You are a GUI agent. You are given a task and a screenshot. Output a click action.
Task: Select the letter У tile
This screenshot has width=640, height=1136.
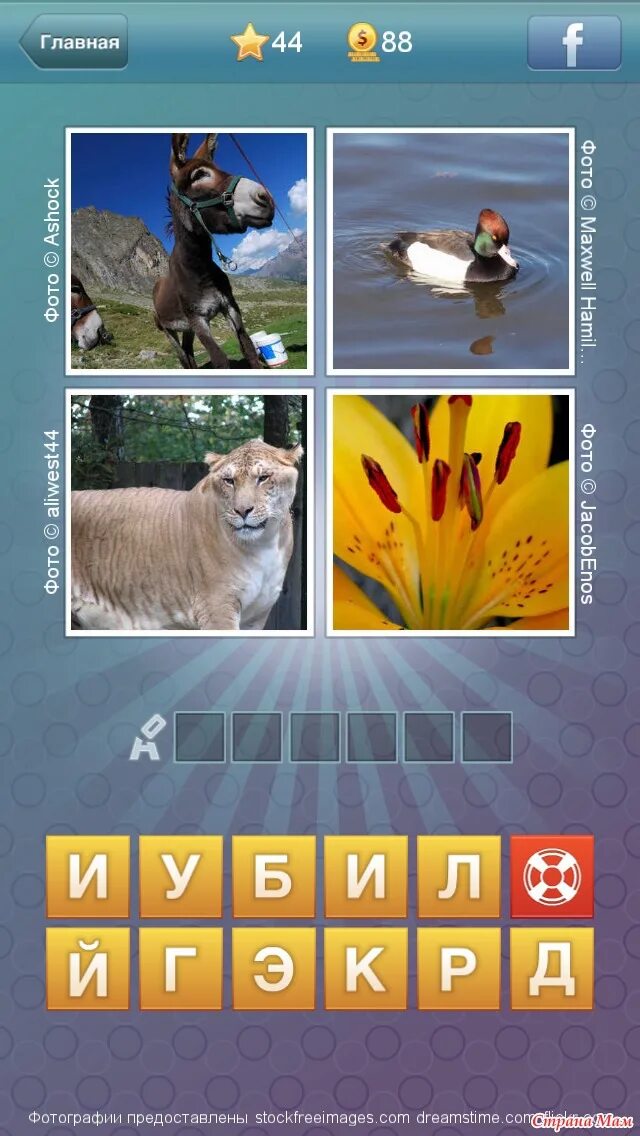[181, 877]
